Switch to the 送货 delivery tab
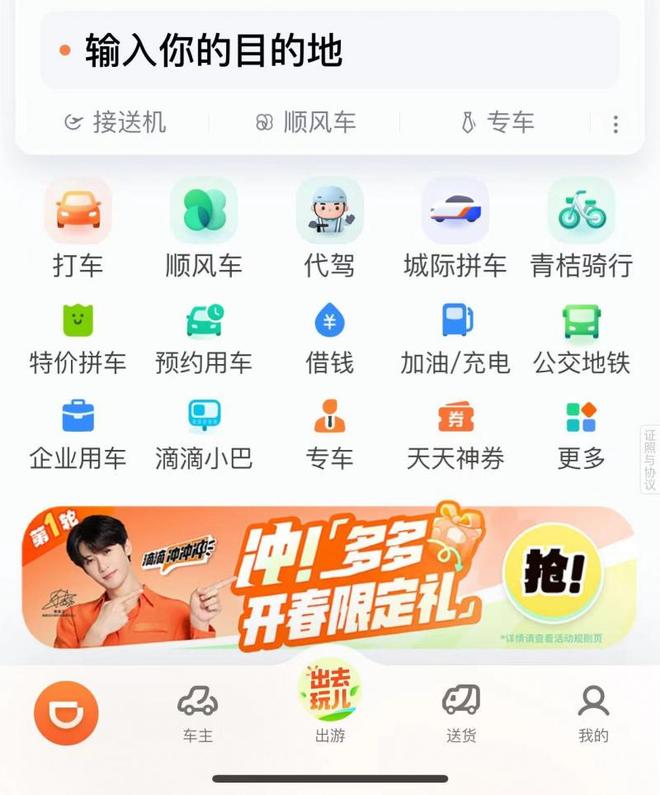This screenshot has height=795, width=660. tap(461, 713)
